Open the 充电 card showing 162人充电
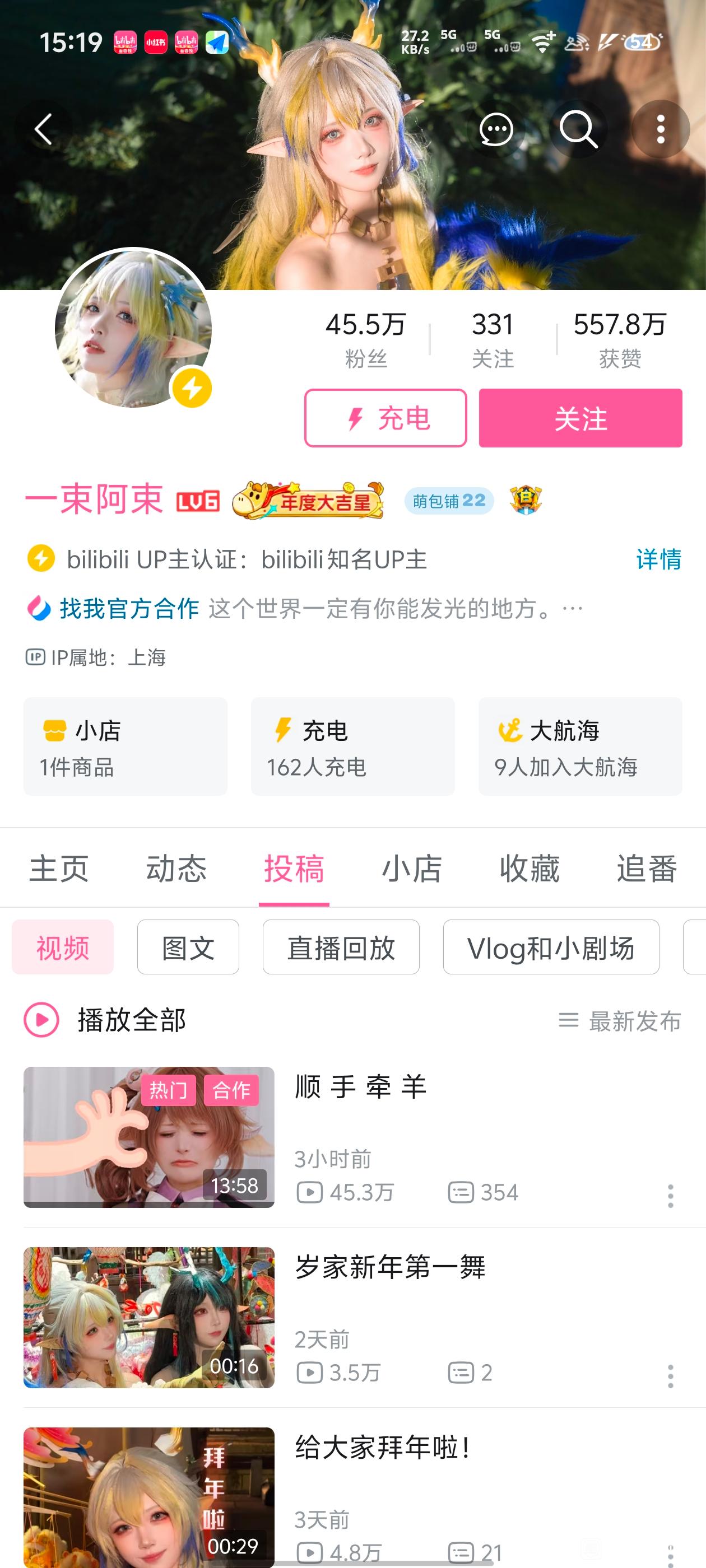This screenshot has width=706, height=1568. click(352, 746)
